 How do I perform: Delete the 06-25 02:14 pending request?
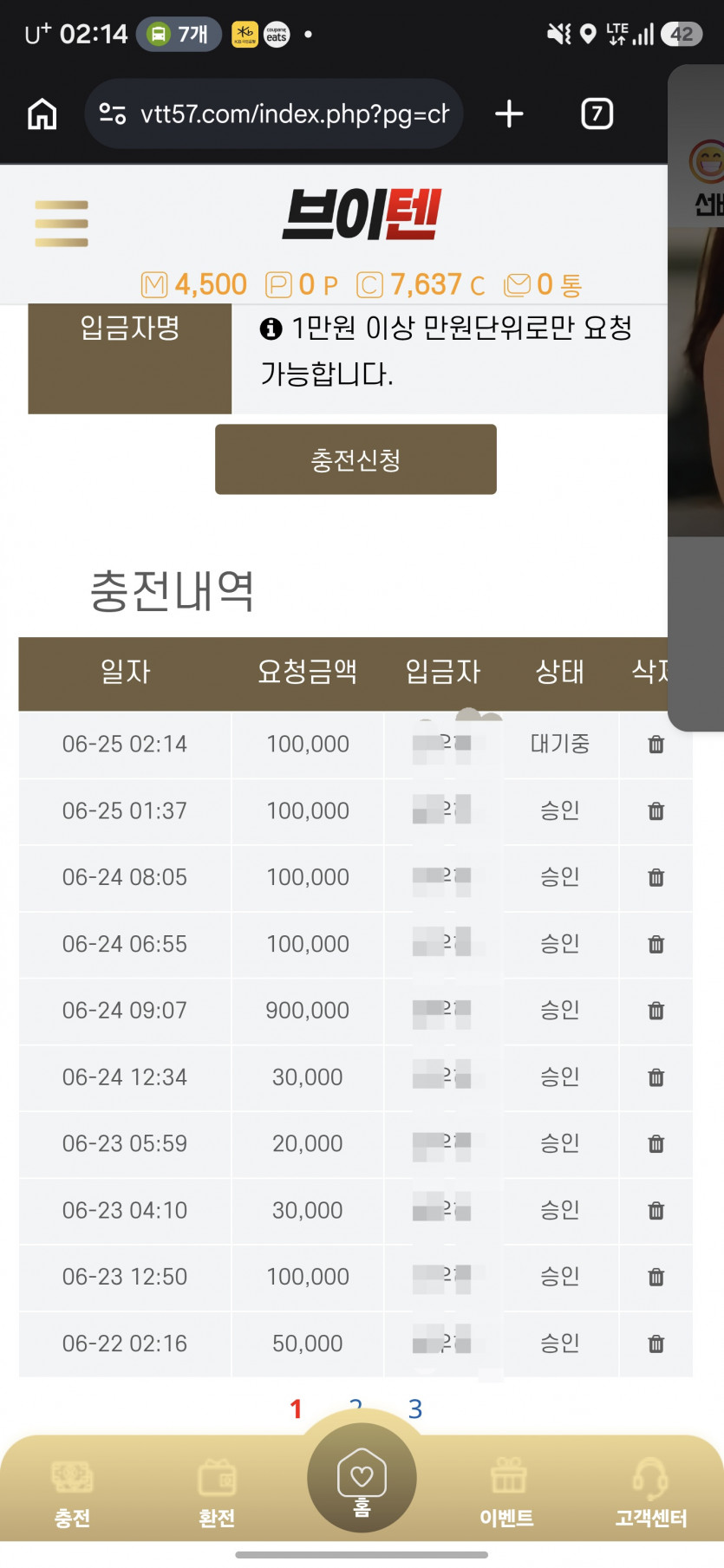656,745
